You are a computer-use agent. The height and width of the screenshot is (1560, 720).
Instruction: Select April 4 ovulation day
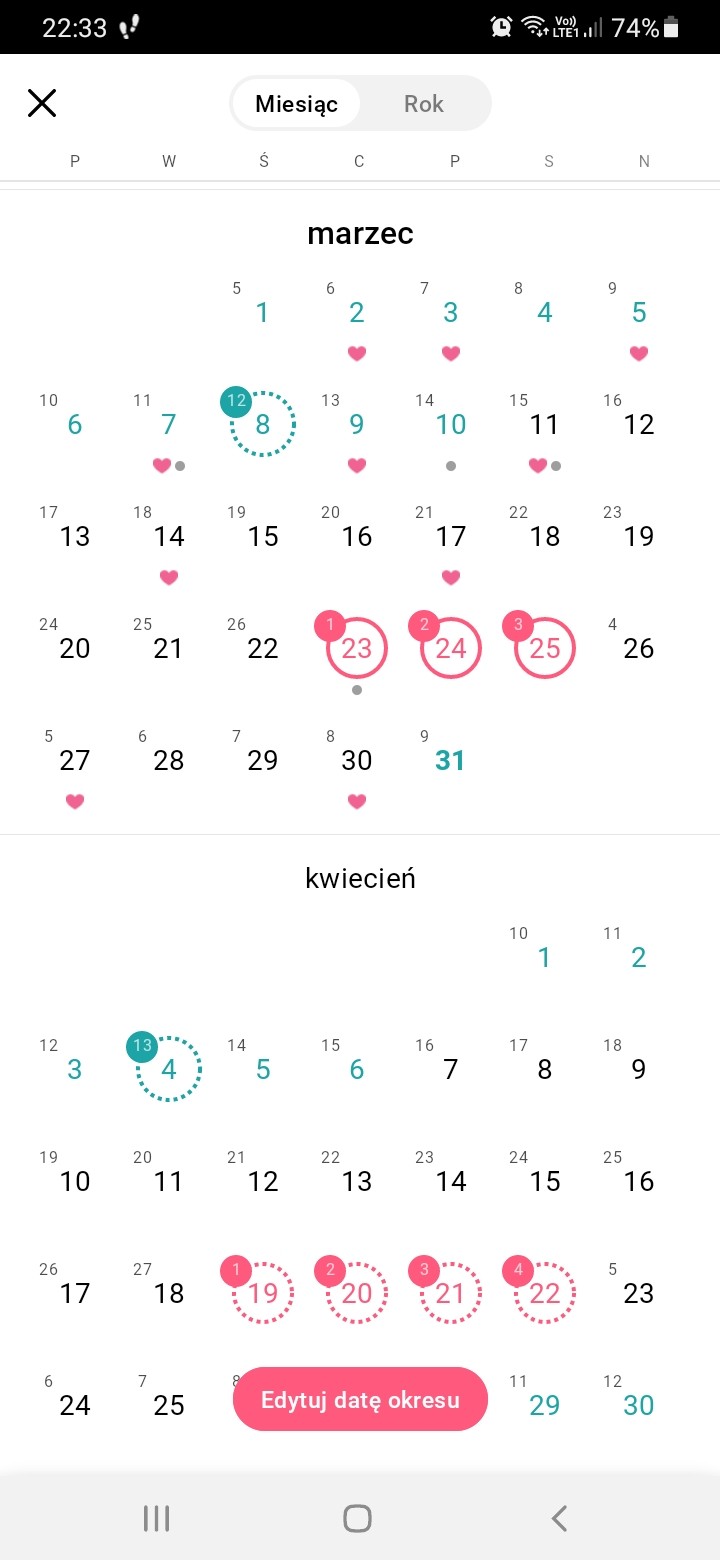168,1069
